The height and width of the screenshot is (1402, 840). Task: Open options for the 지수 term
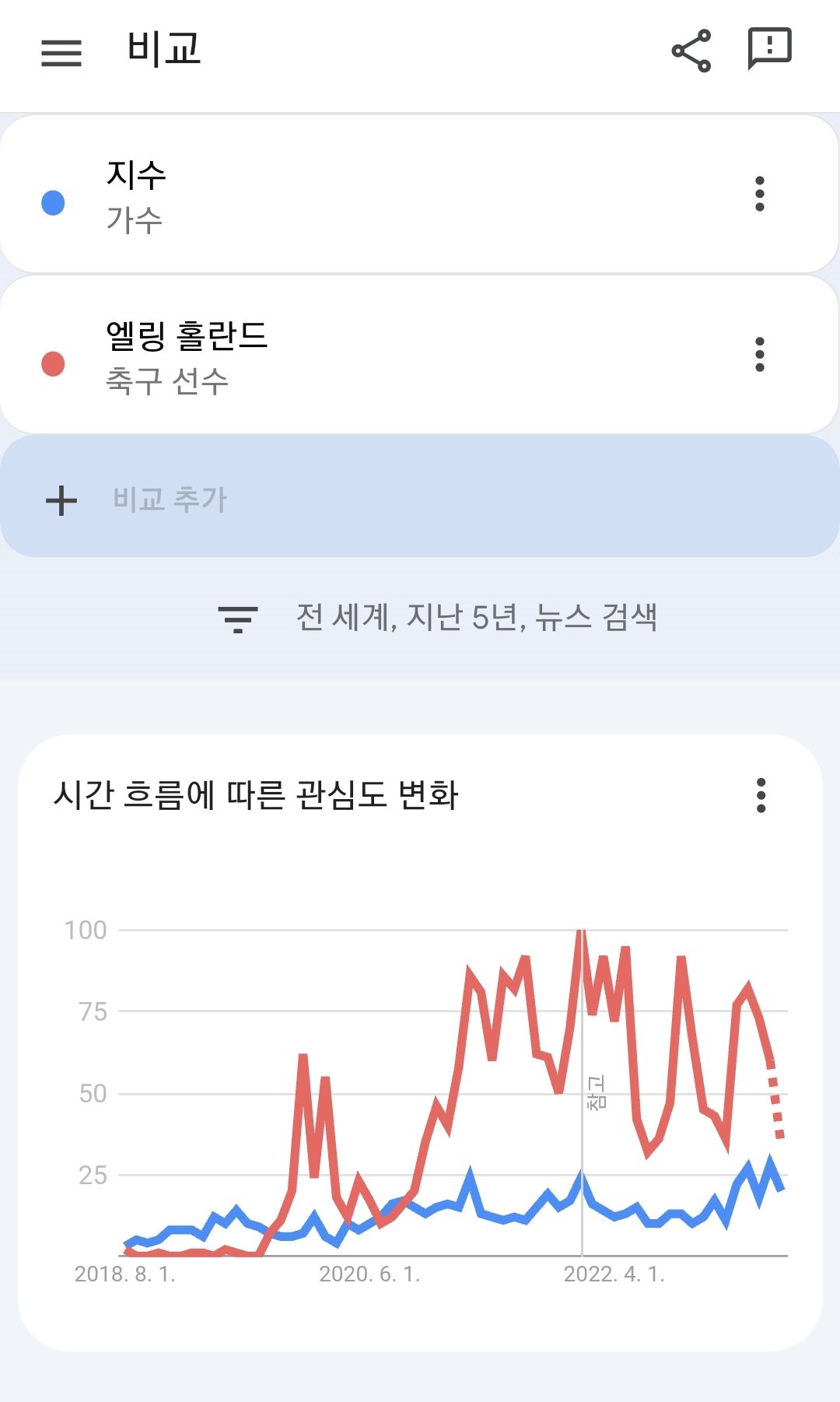pyautogui.click(x=760, y=194)
